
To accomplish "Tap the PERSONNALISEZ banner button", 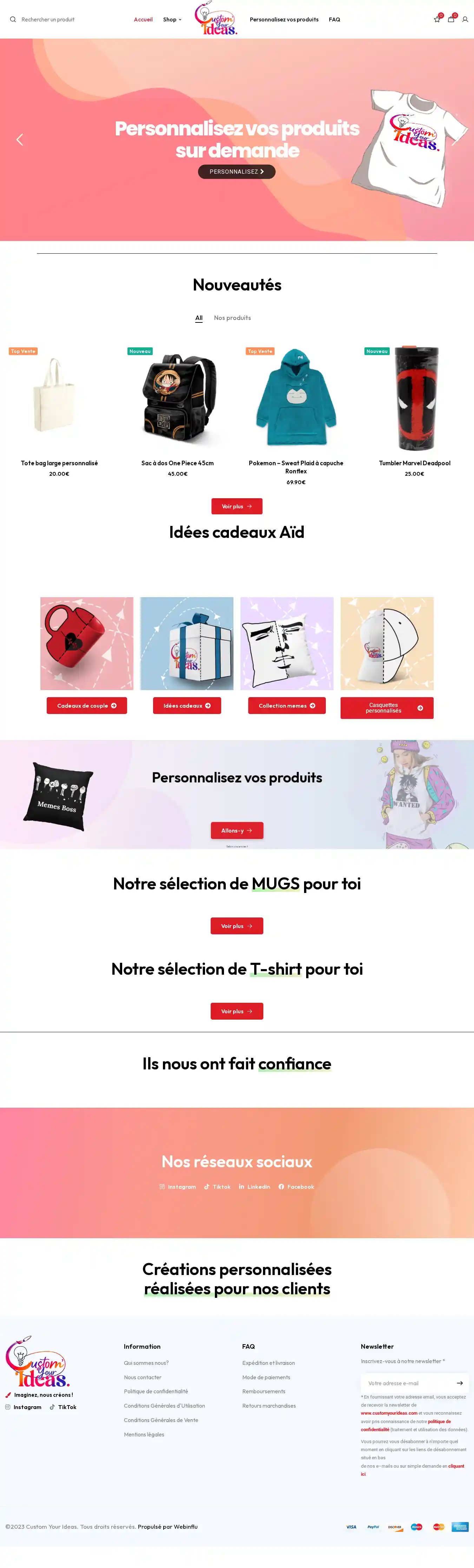I will tap(236, 172).
